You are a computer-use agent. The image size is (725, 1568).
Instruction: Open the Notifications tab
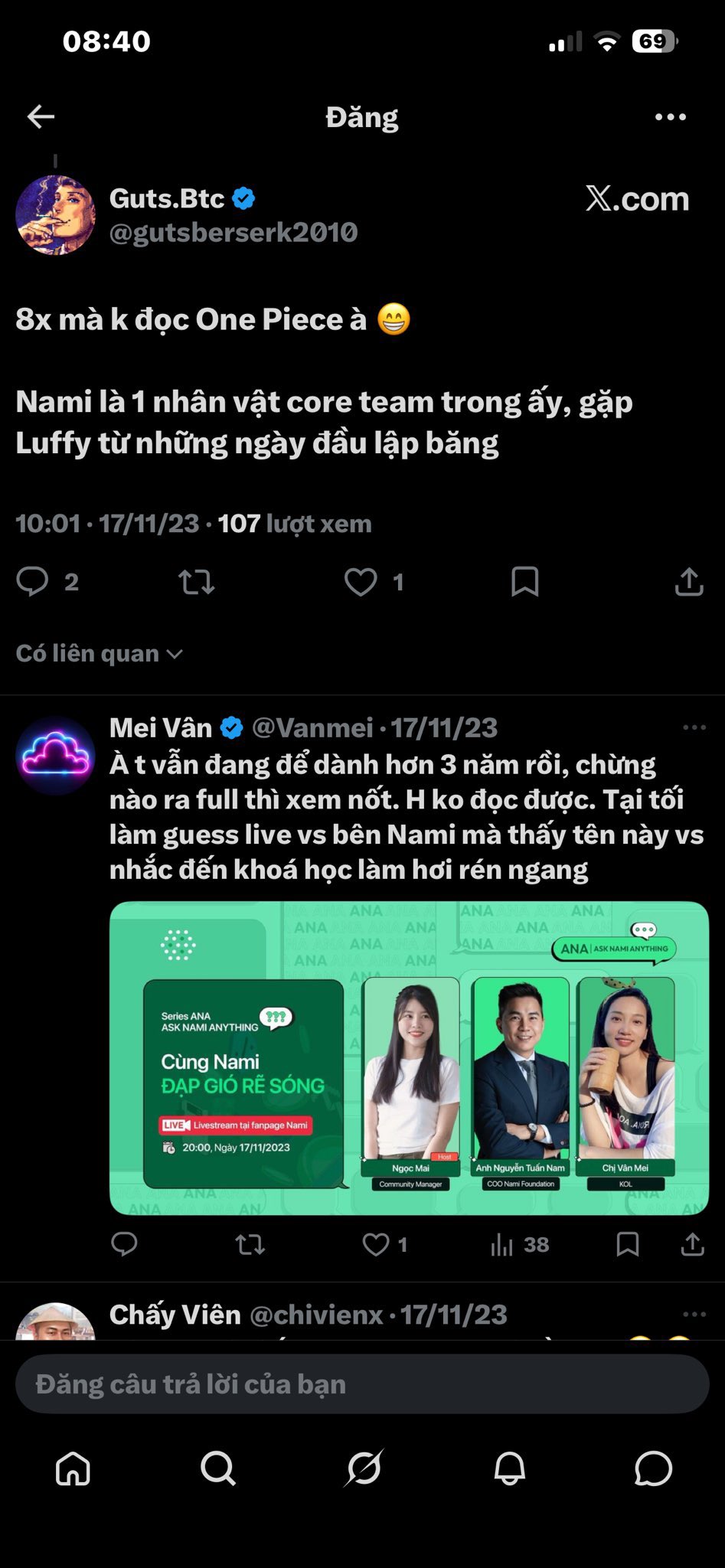coord(509,1468)
